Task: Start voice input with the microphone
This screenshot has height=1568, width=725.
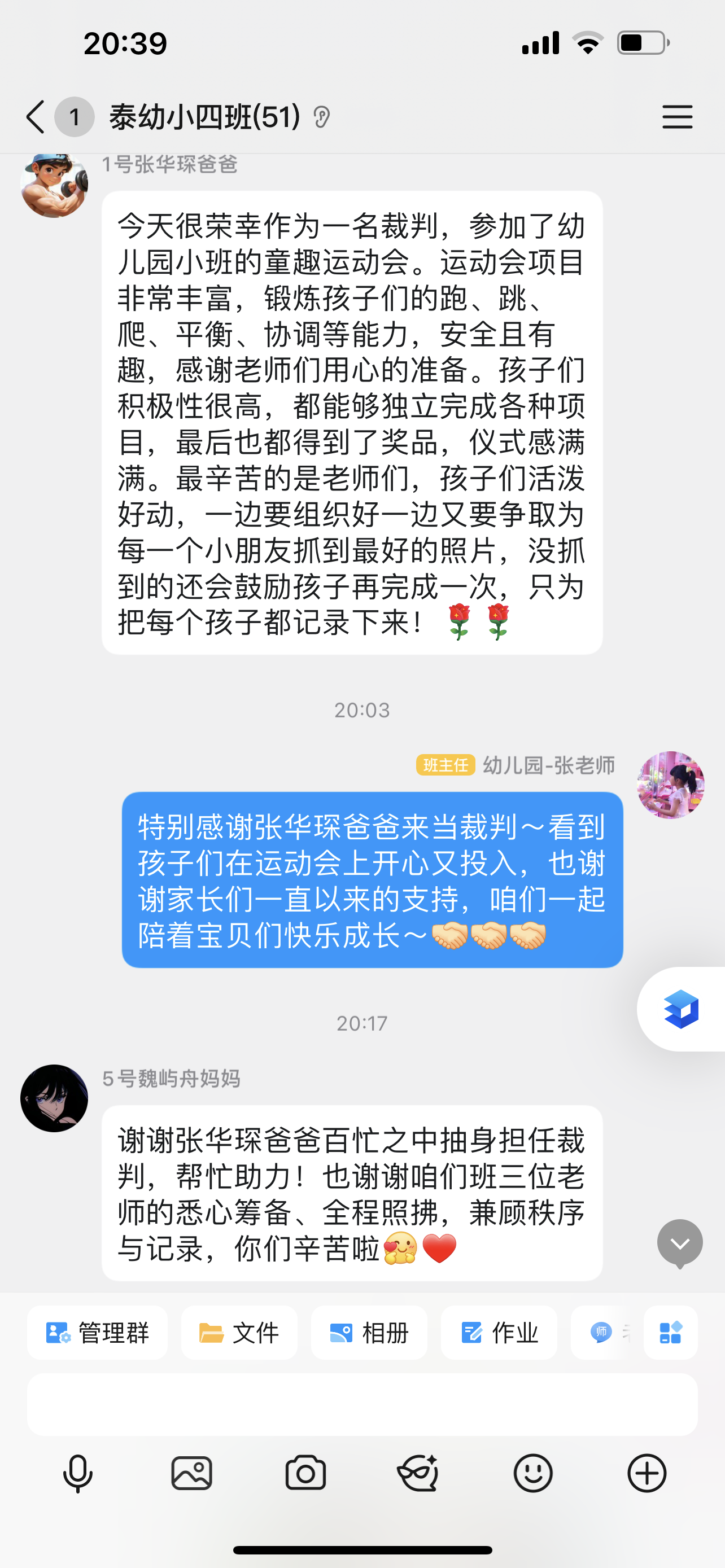Action: 78,1474
